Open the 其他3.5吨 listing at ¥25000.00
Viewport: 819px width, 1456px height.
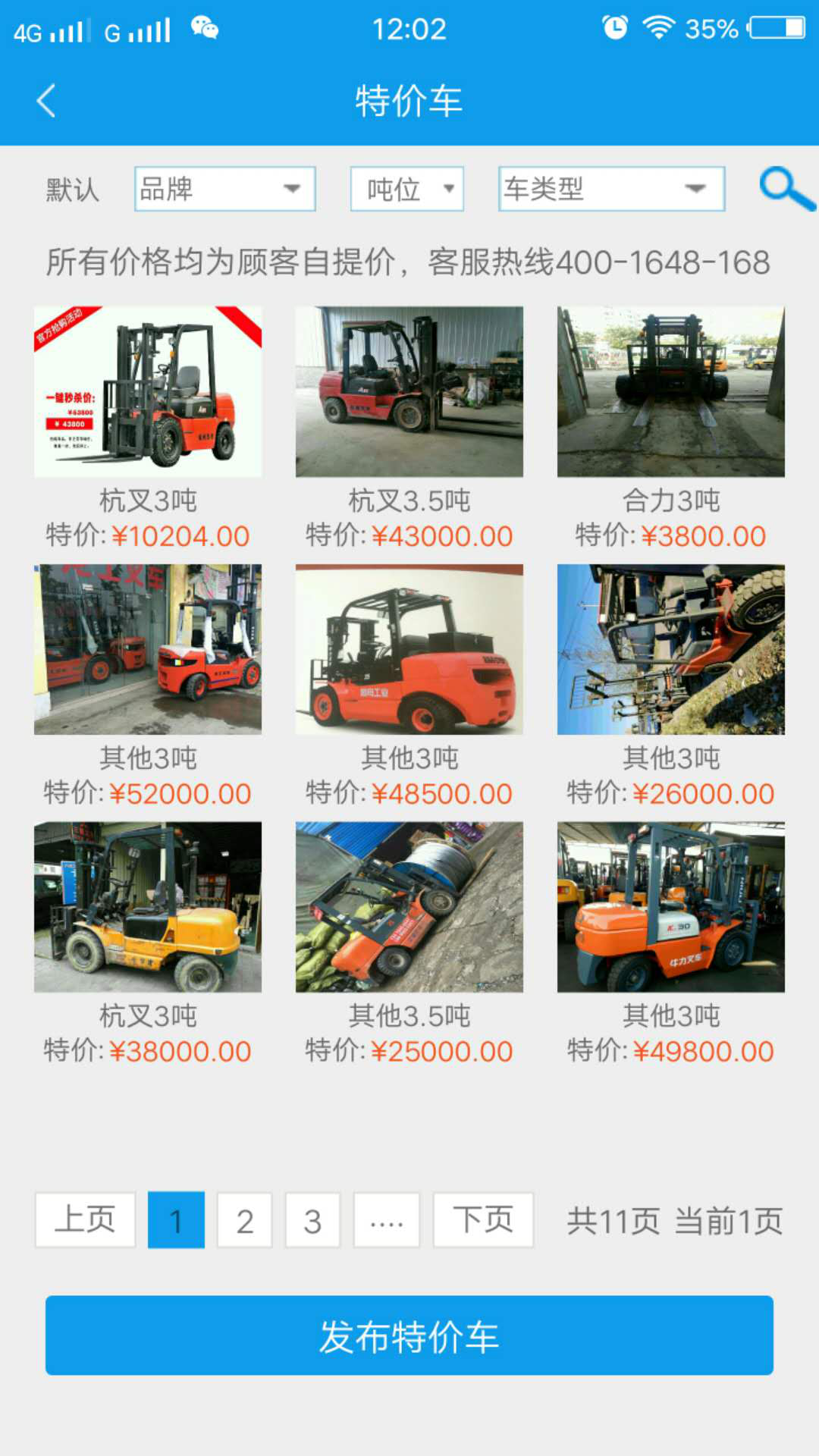click(409, 908)
